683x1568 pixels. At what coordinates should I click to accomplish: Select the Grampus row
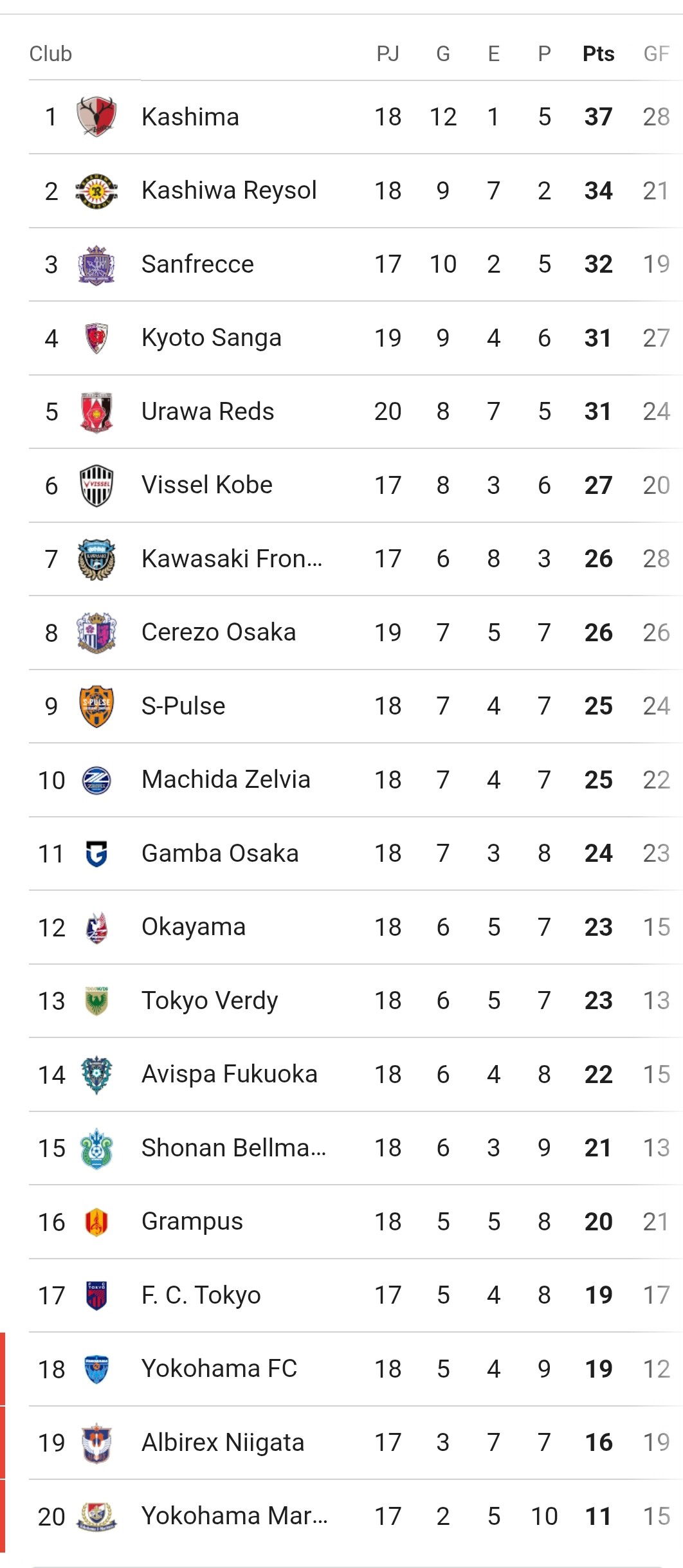[356, 1222]
